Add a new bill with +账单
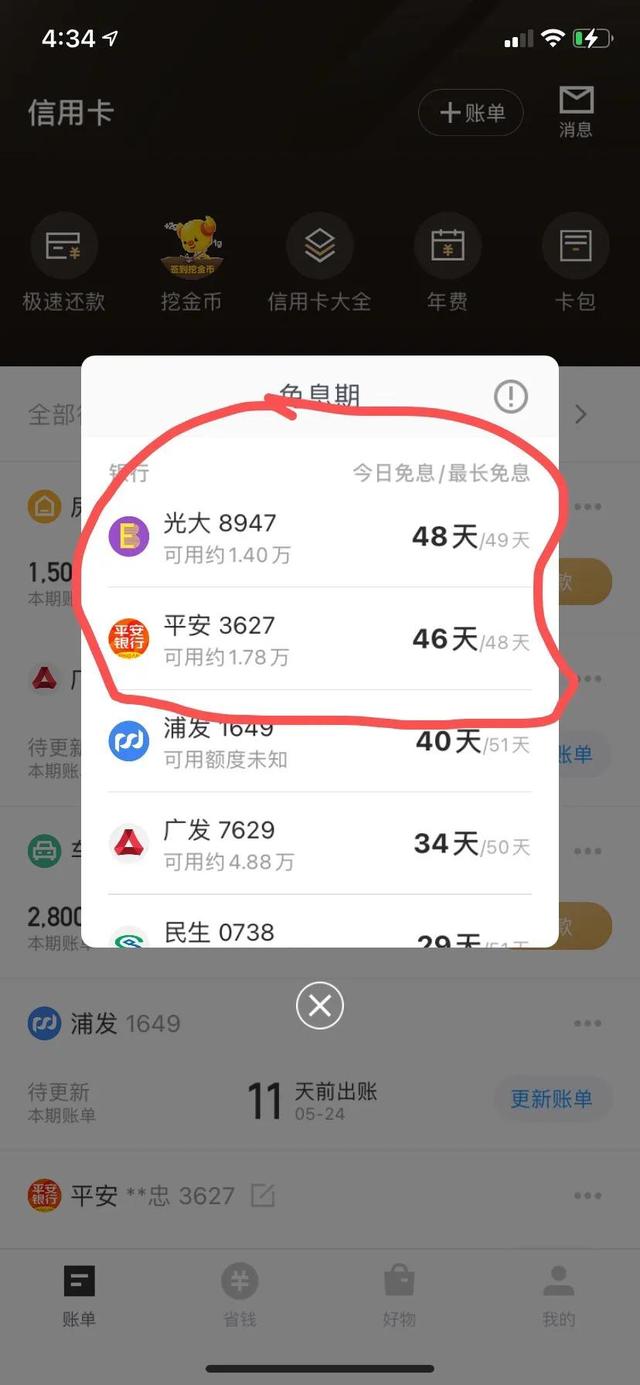This screenshot has height=1385, width=640. pos(471,113)
